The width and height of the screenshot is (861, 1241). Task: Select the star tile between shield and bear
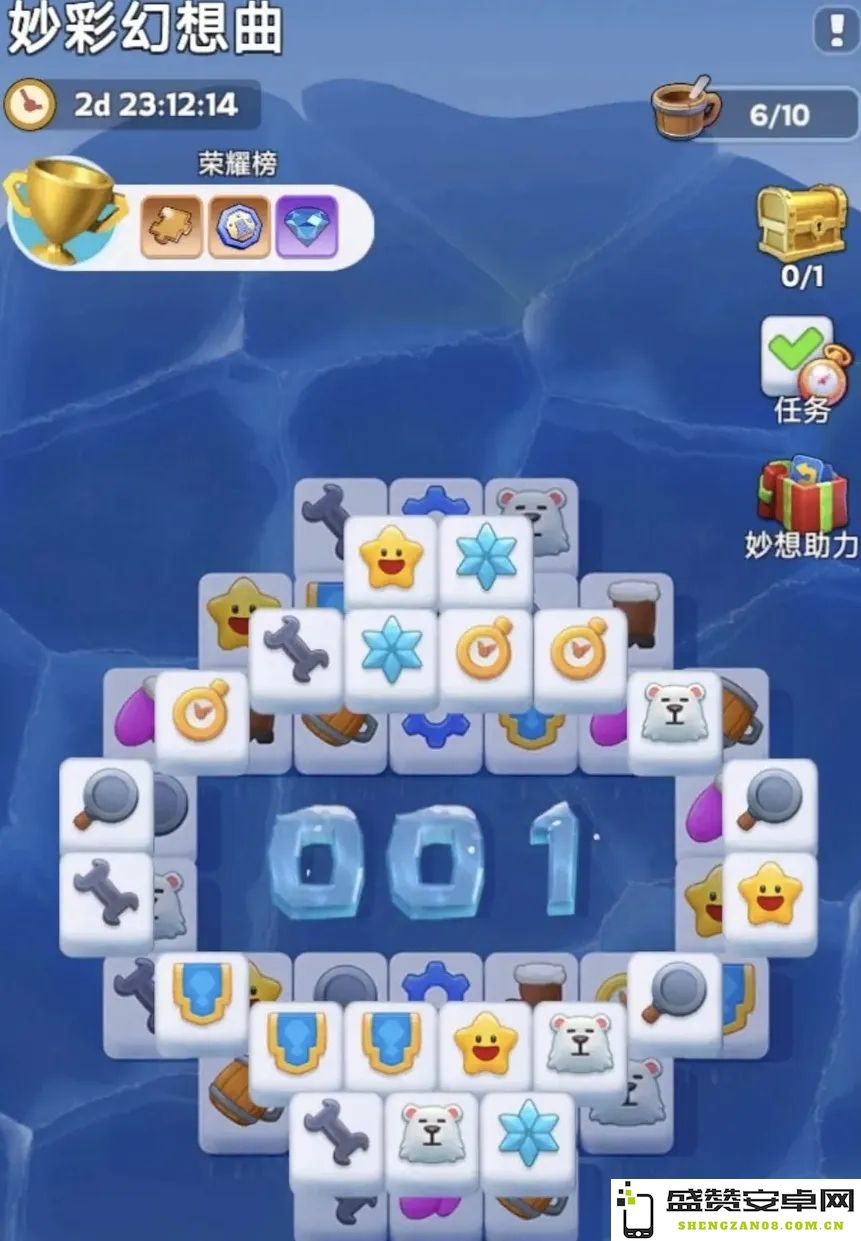point(485,1044)
